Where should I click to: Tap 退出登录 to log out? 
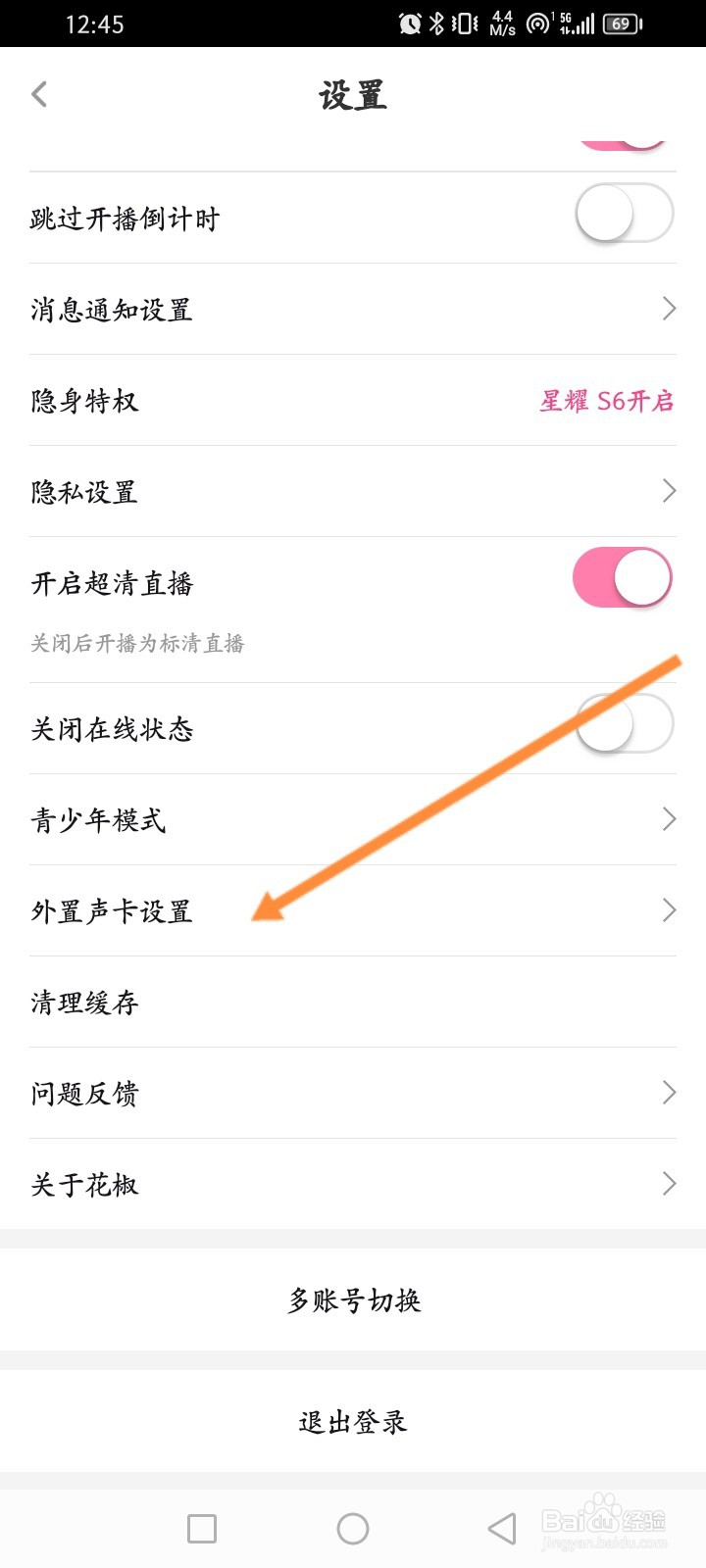point(353,1419)
